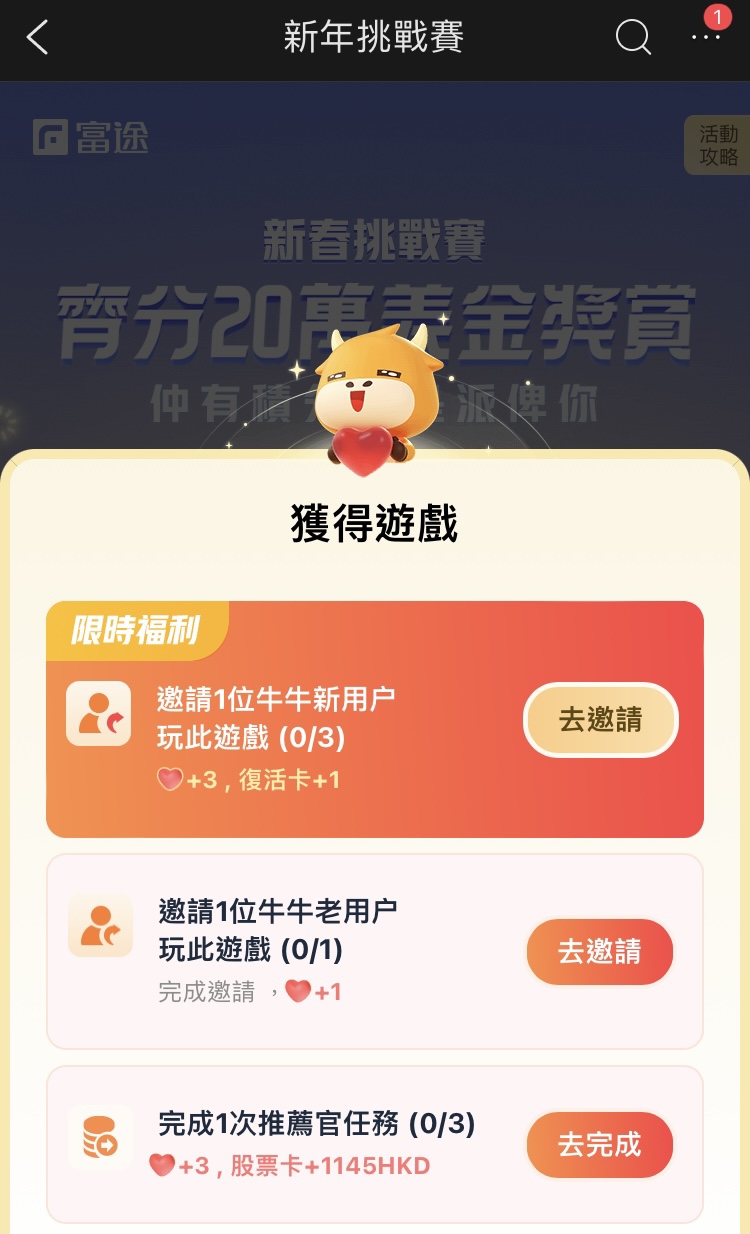This screenshot has height=1234, width=750.
Task: Tap 去完成 for the recommender task
Action: click(x=600, y=1145)
